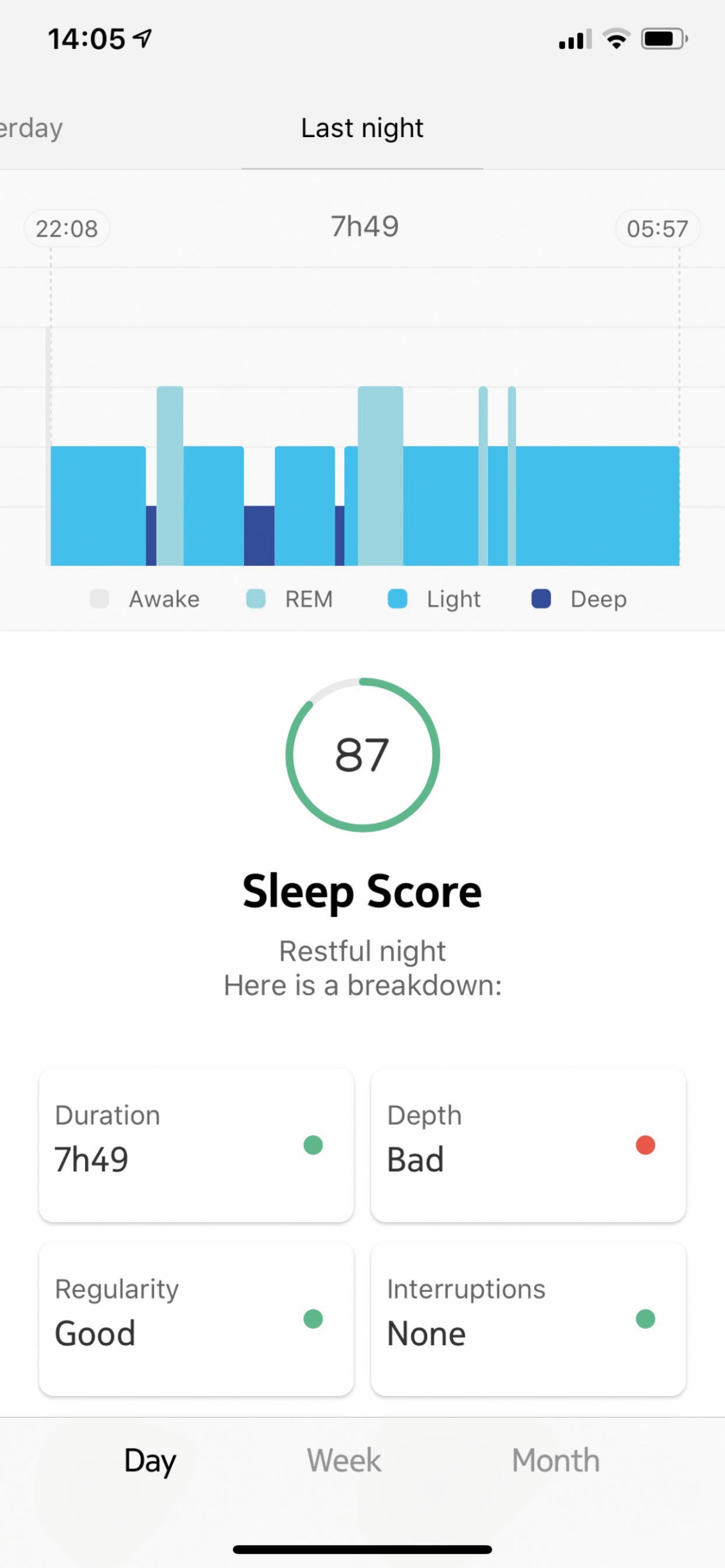Go to the previous day's sleep tab
This screenshot has width=725, height=1568.
[x=31, y=129]
